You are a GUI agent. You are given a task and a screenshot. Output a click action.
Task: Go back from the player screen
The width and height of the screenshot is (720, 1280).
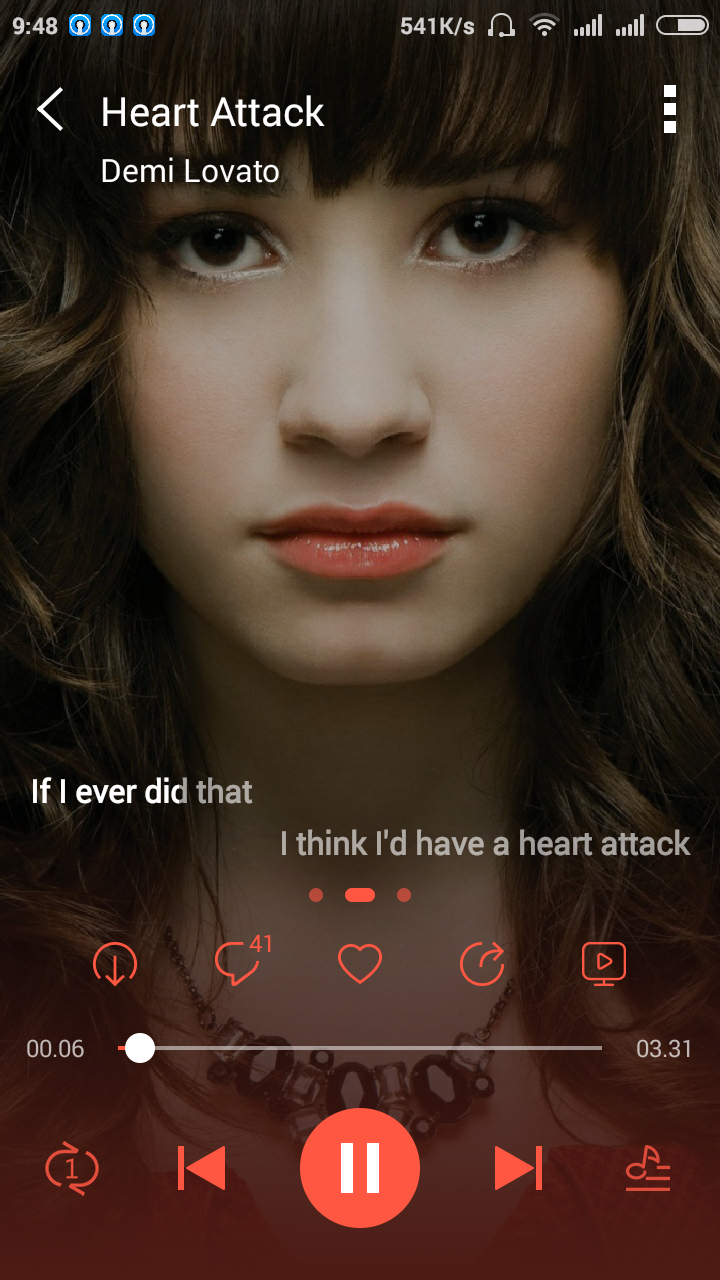50,110
